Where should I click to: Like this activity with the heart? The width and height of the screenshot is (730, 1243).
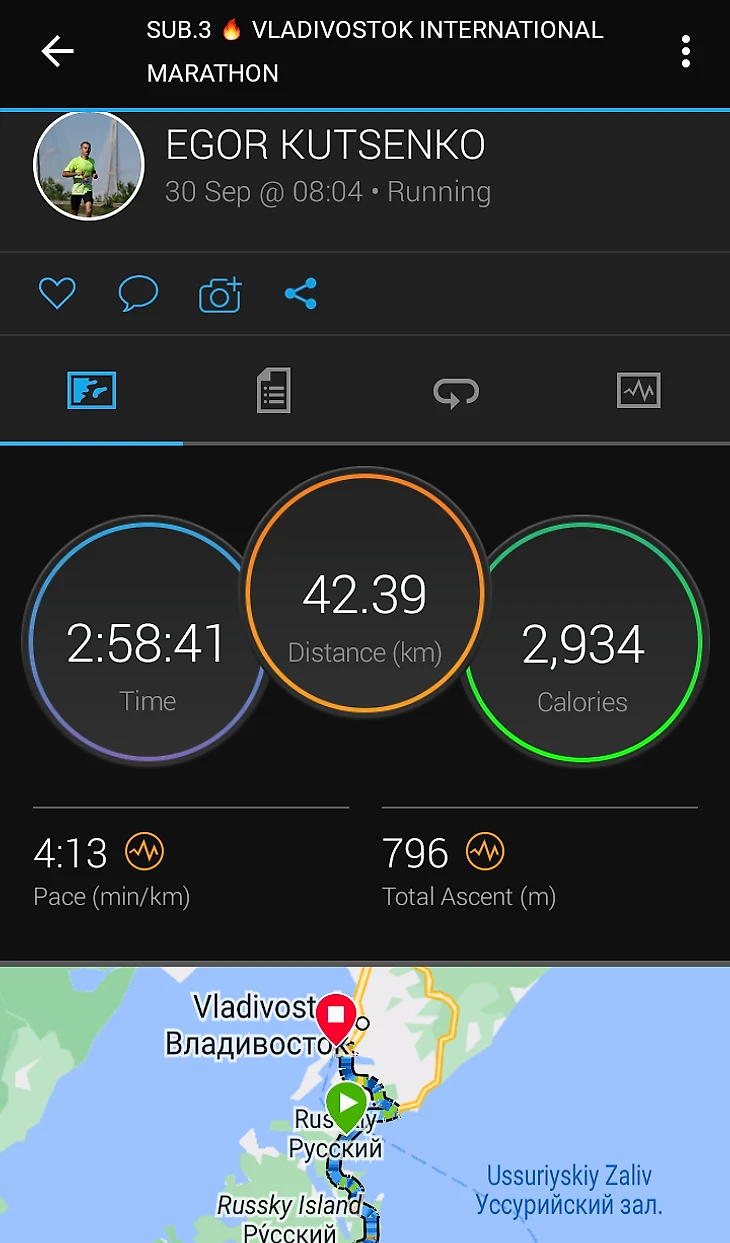coord(57,294)
